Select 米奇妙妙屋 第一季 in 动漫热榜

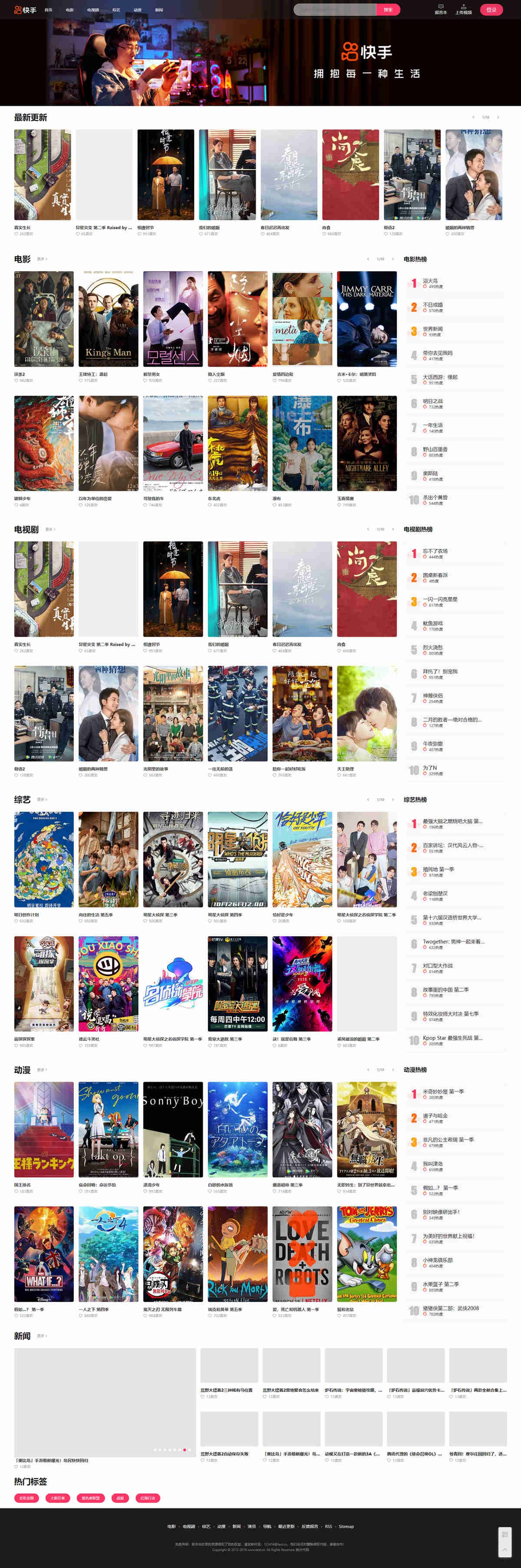pos(443,1091)
